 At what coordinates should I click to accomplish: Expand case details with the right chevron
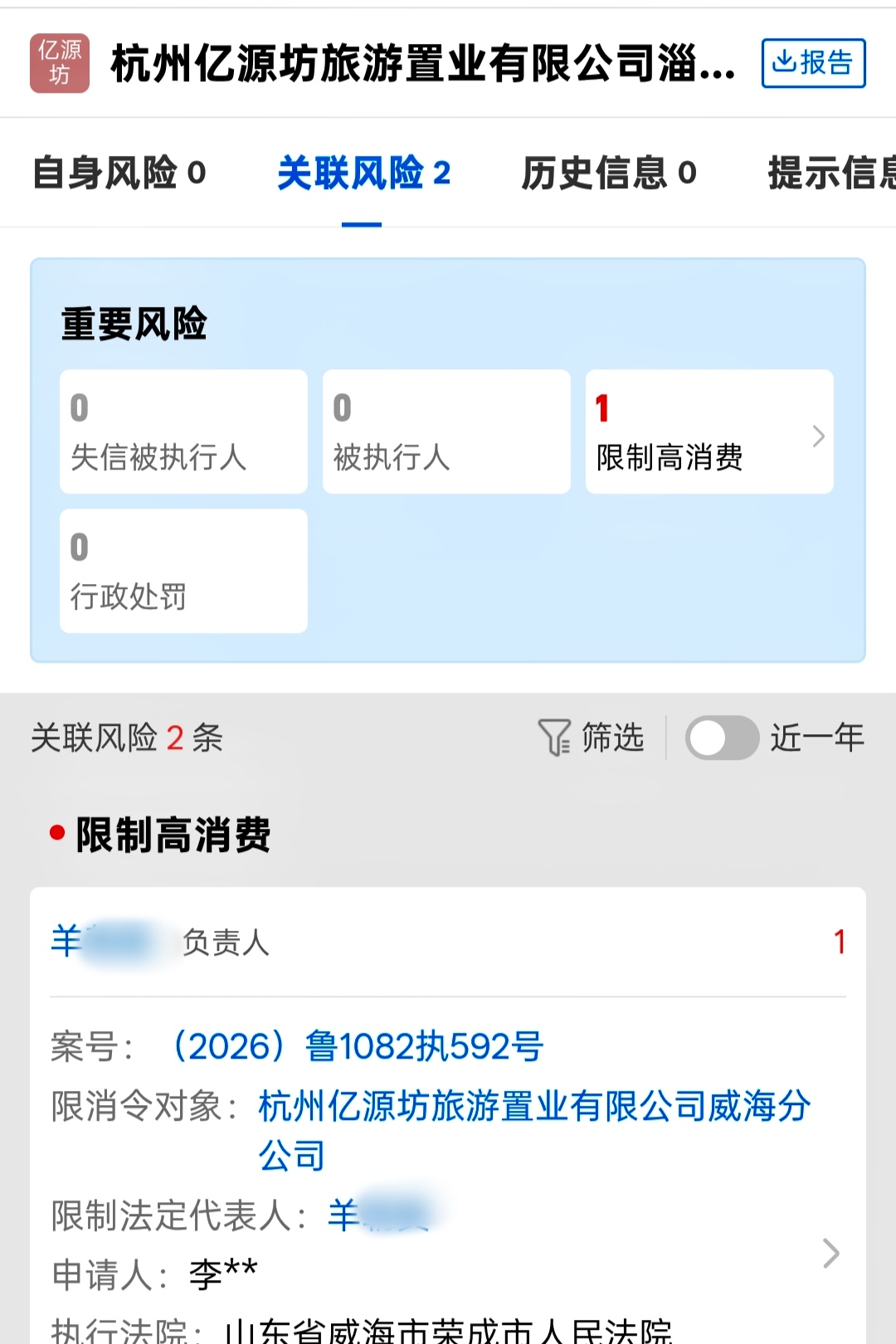(x=830, y=1253)
